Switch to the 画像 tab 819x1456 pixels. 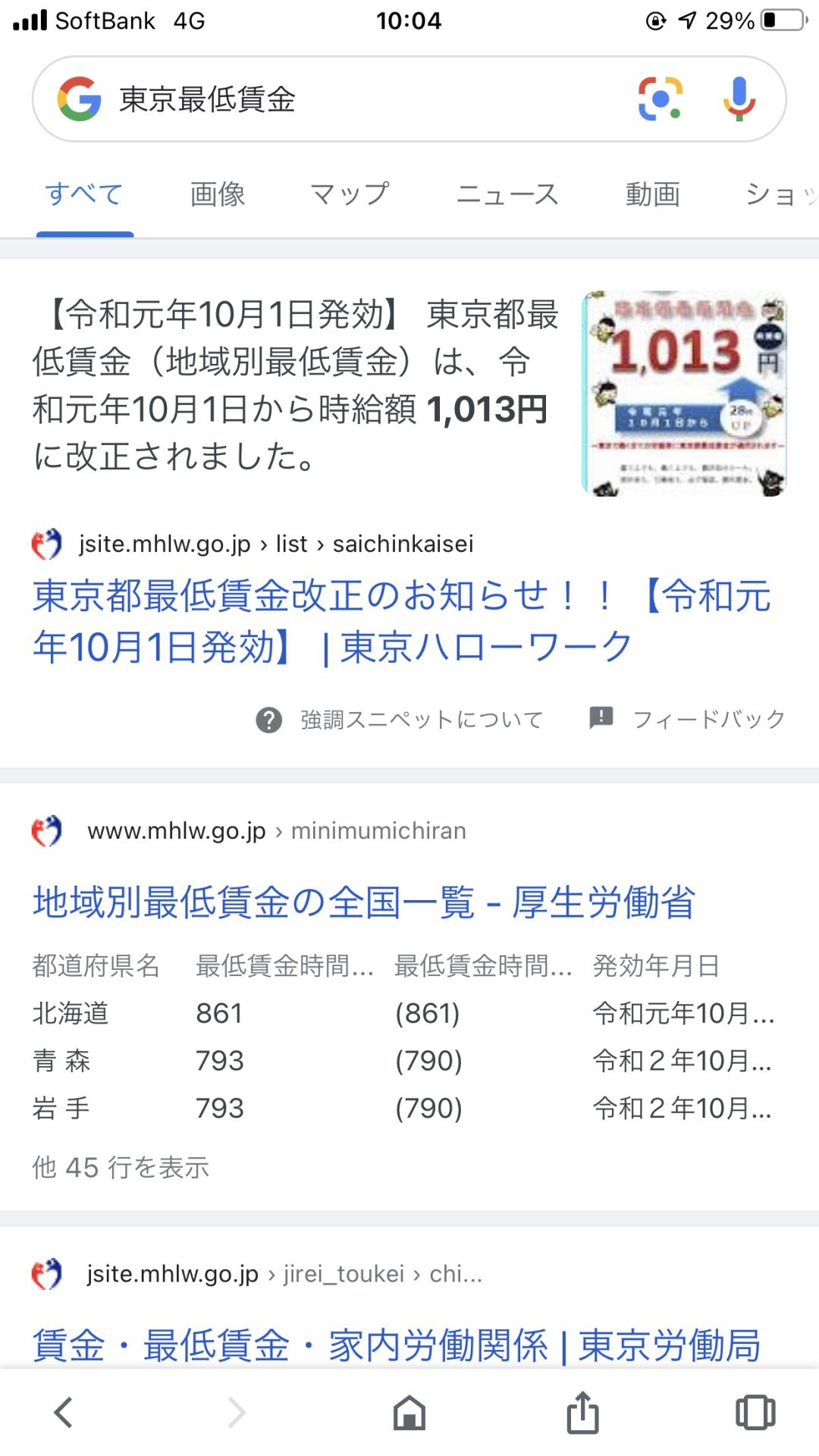[x=218, y=195]
